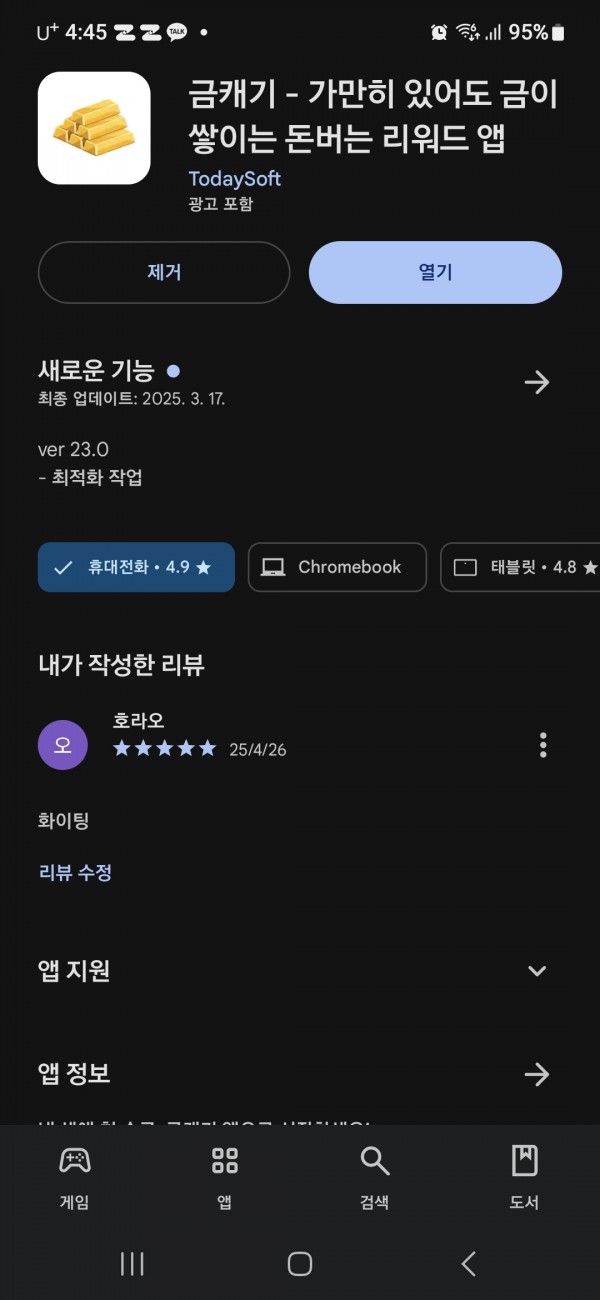The width and height of the screenshot is (600, 1300).
Task: Switch to the 도서 tab
Action: [525, 1178]
